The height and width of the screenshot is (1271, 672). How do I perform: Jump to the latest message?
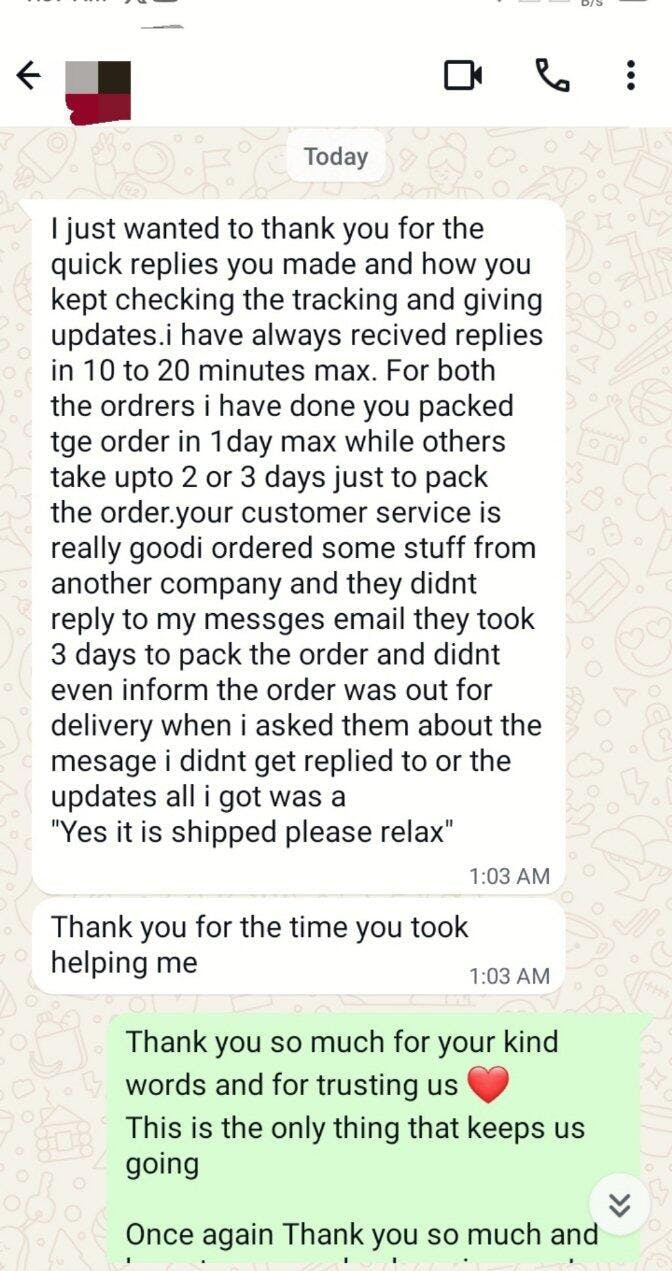(620, 1206)
